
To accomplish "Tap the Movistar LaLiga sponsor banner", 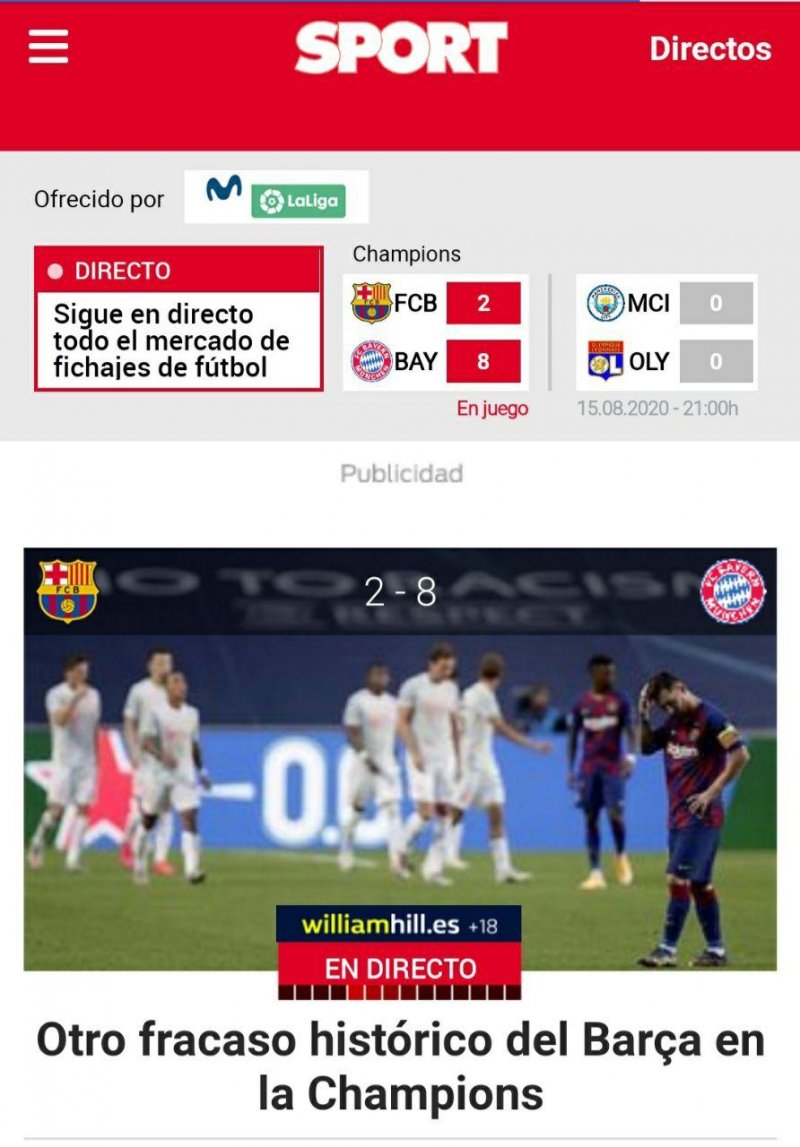I will coord(277,197).
